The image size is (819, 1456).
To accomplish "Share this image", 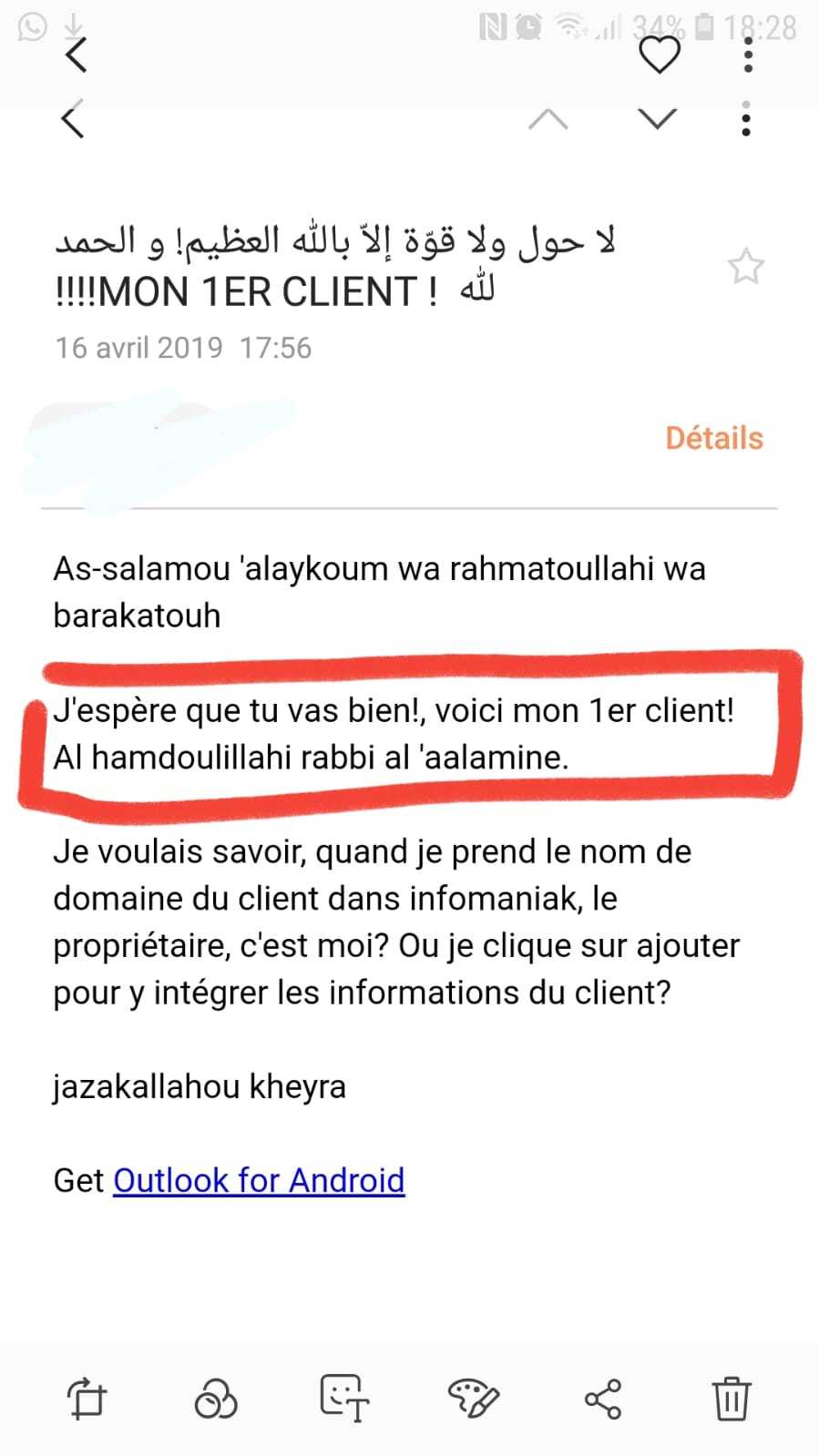I will (x=602, y=1398).
